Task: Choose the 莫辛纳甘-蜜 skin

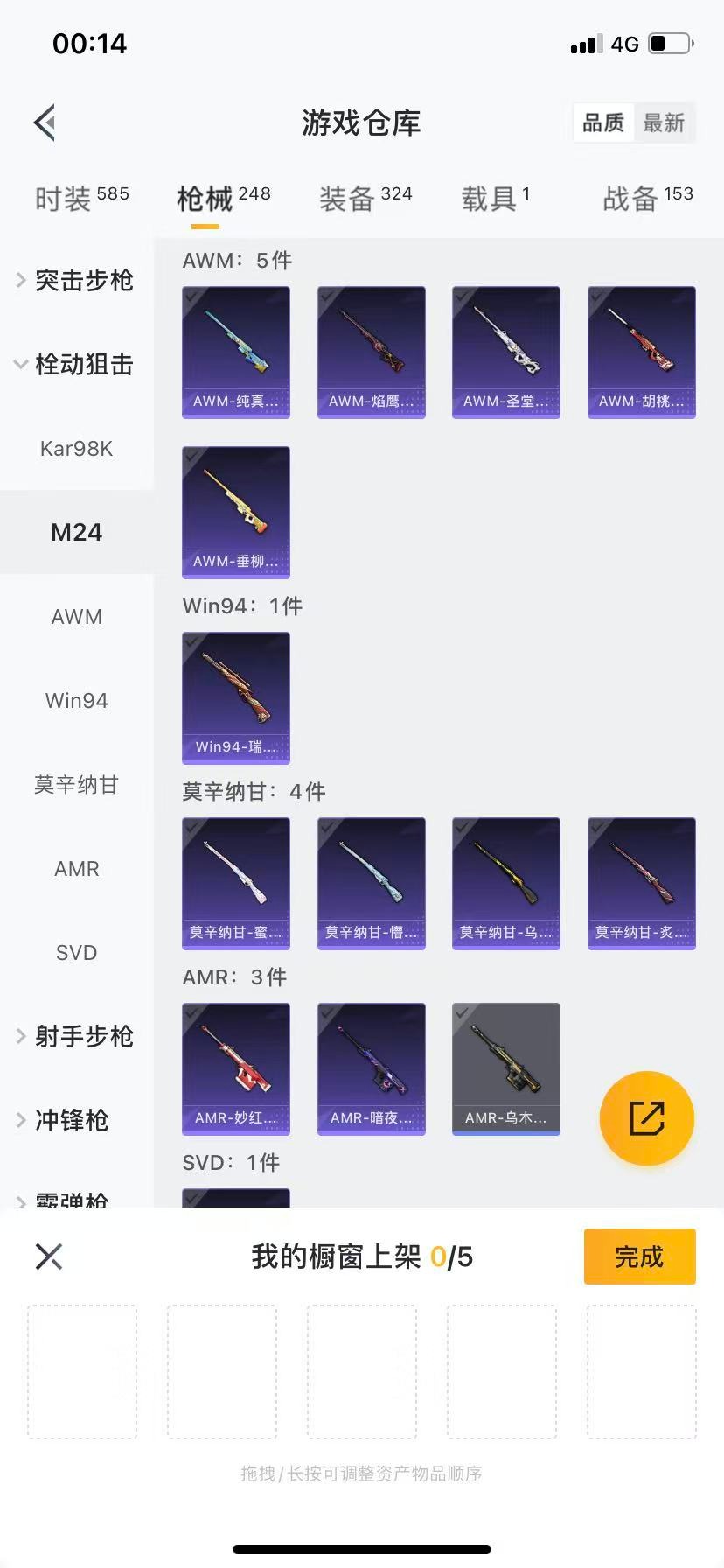Action: coord(236,883)
